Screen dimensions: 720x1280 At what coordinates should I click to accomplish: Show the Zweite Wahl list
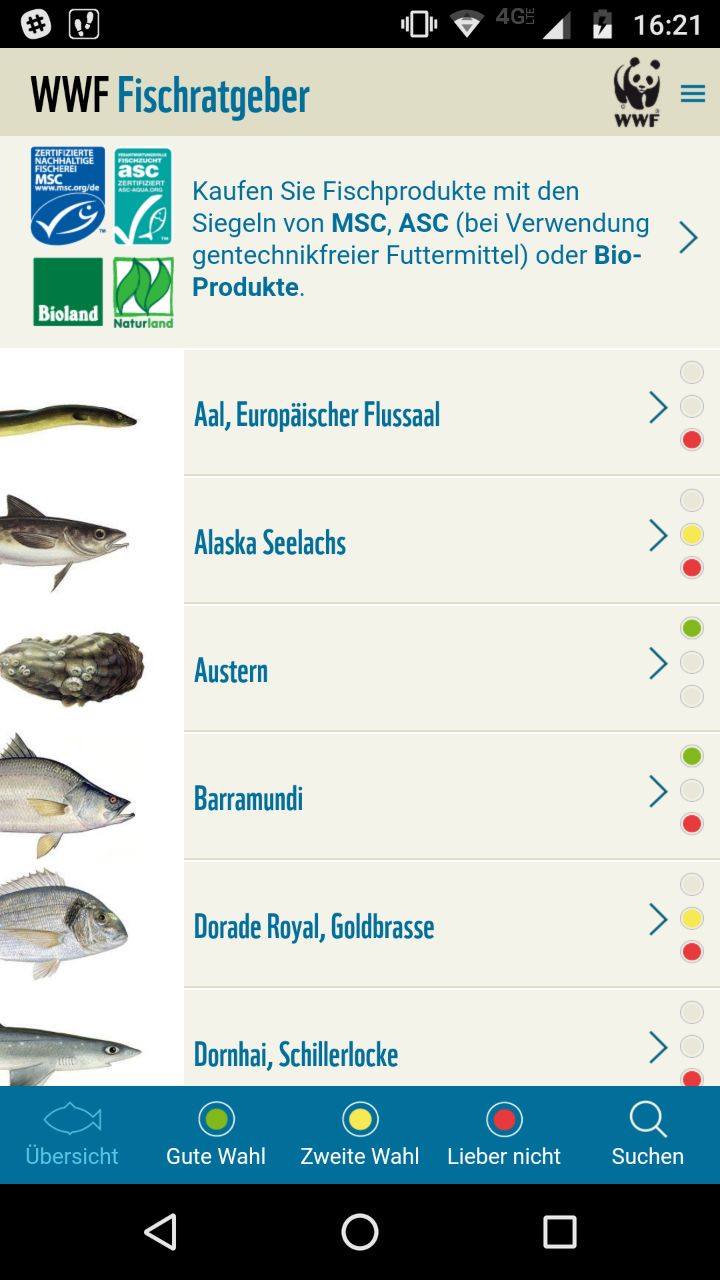pyautogui.click(x=360, y=1135)
